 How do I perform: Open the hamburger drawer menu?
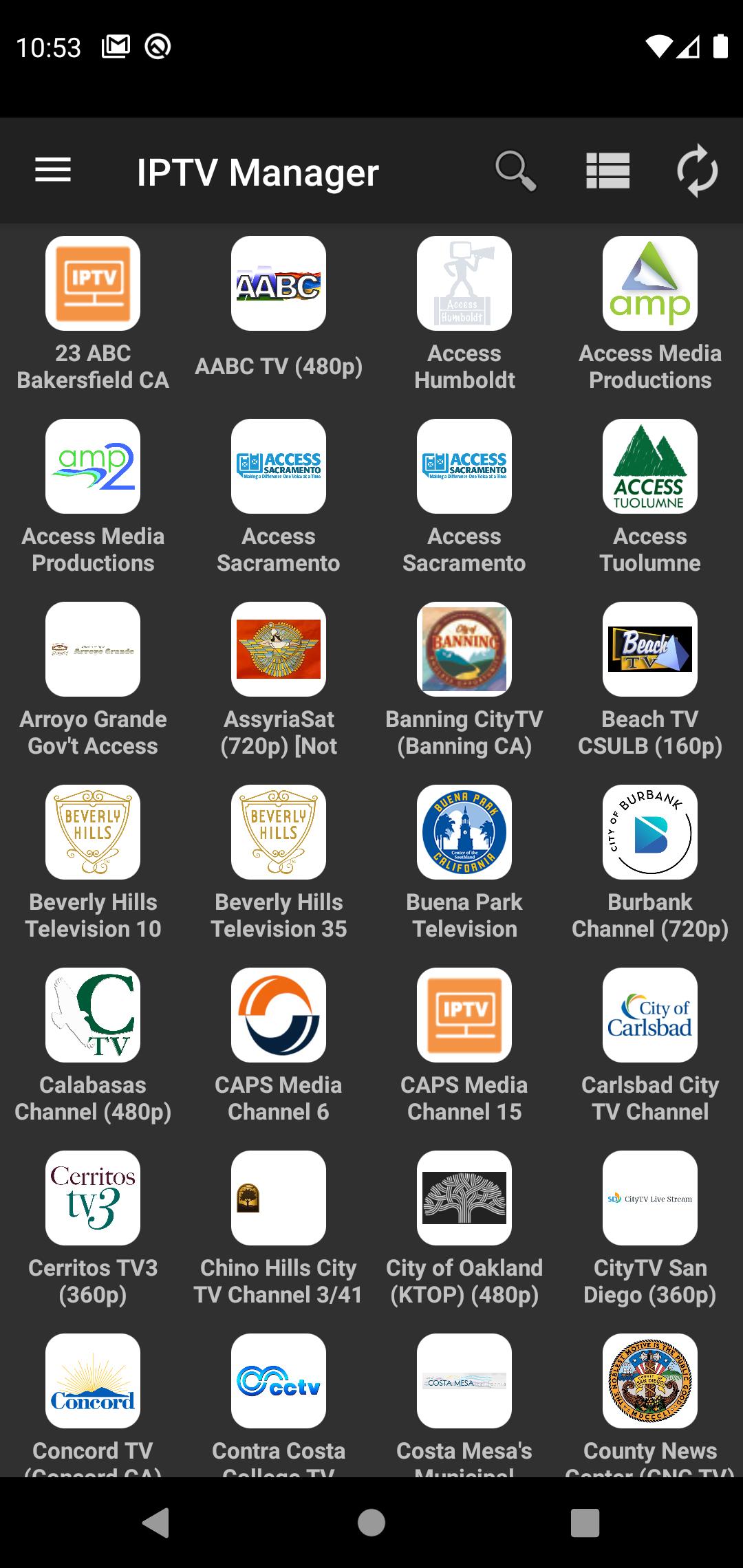53,171
